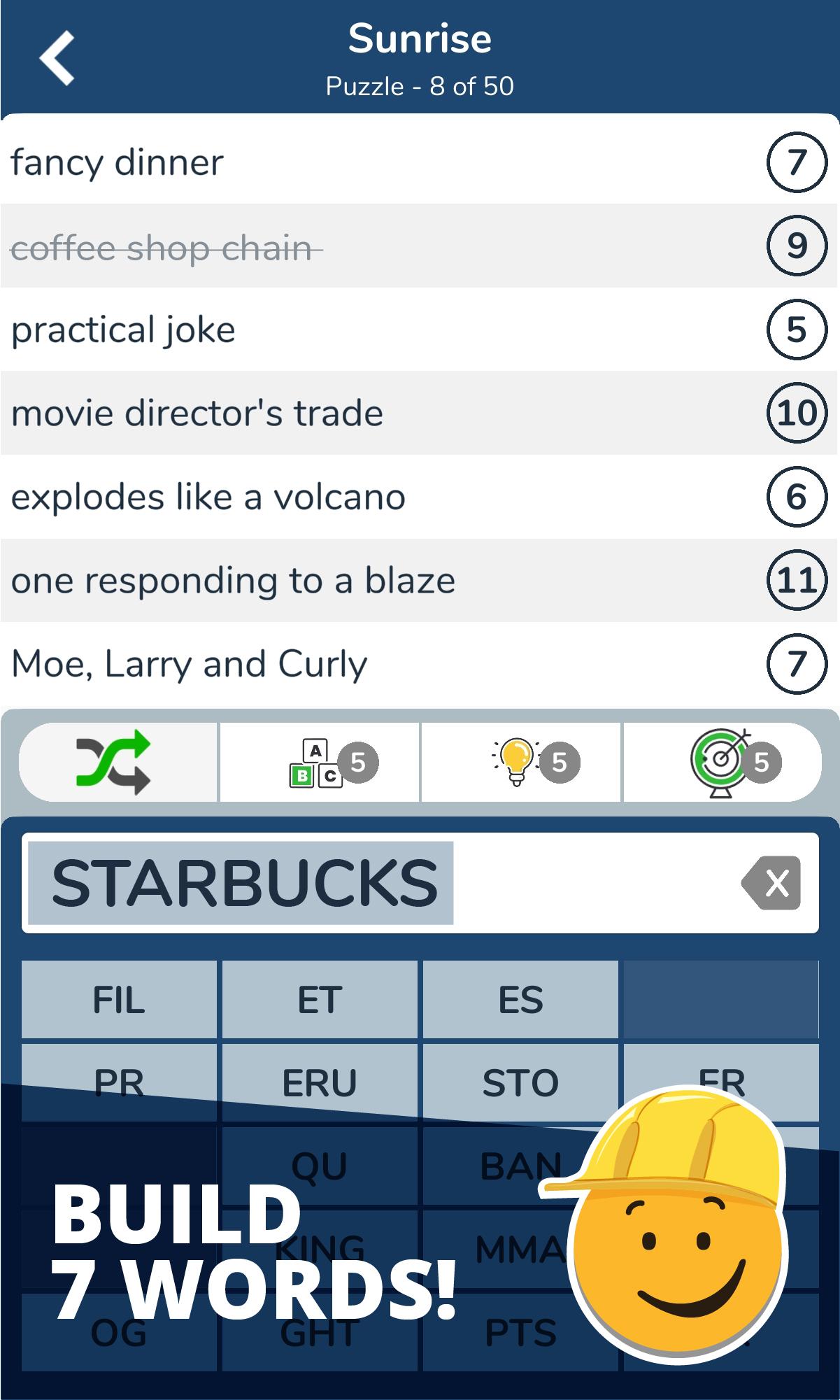Select the ERU letter tile
The image size is (840, 1400).
[320, 1082]
